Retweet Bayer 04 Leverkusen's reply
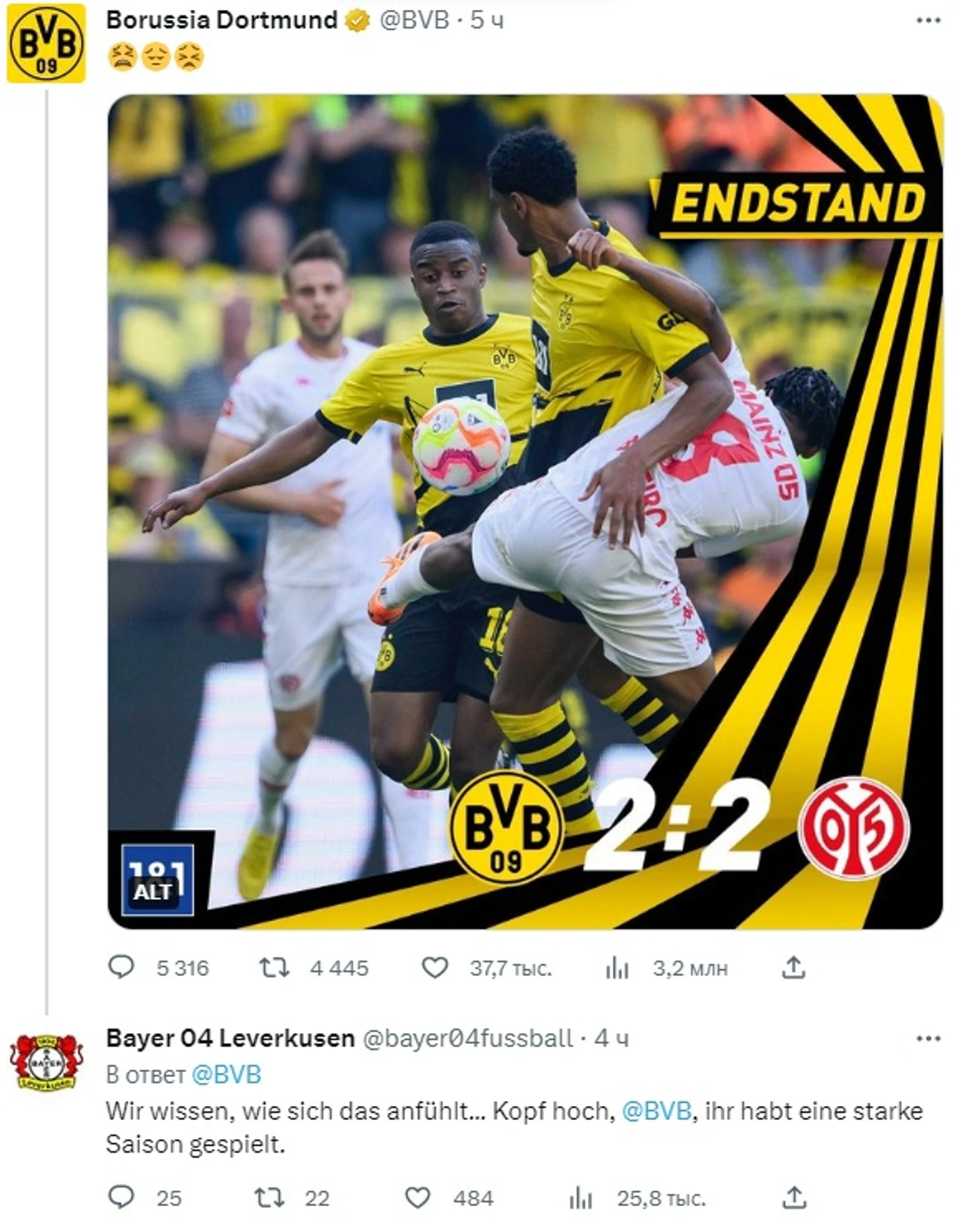 pos(270,1197)
